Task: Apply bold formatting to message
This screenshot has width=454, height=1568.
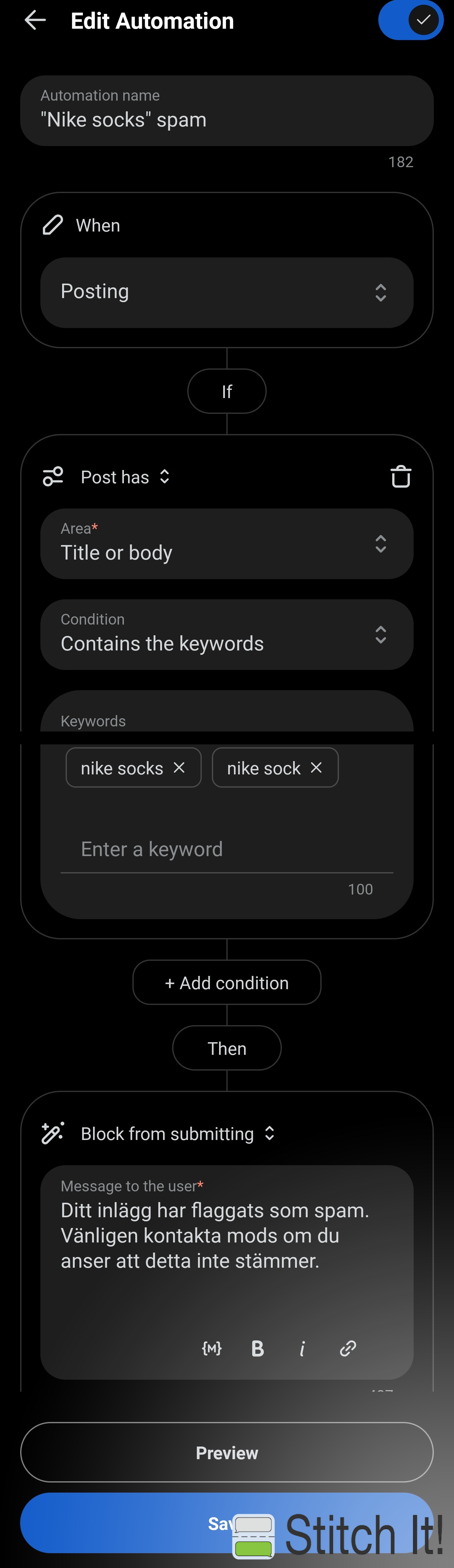Action: (258, 1348)
